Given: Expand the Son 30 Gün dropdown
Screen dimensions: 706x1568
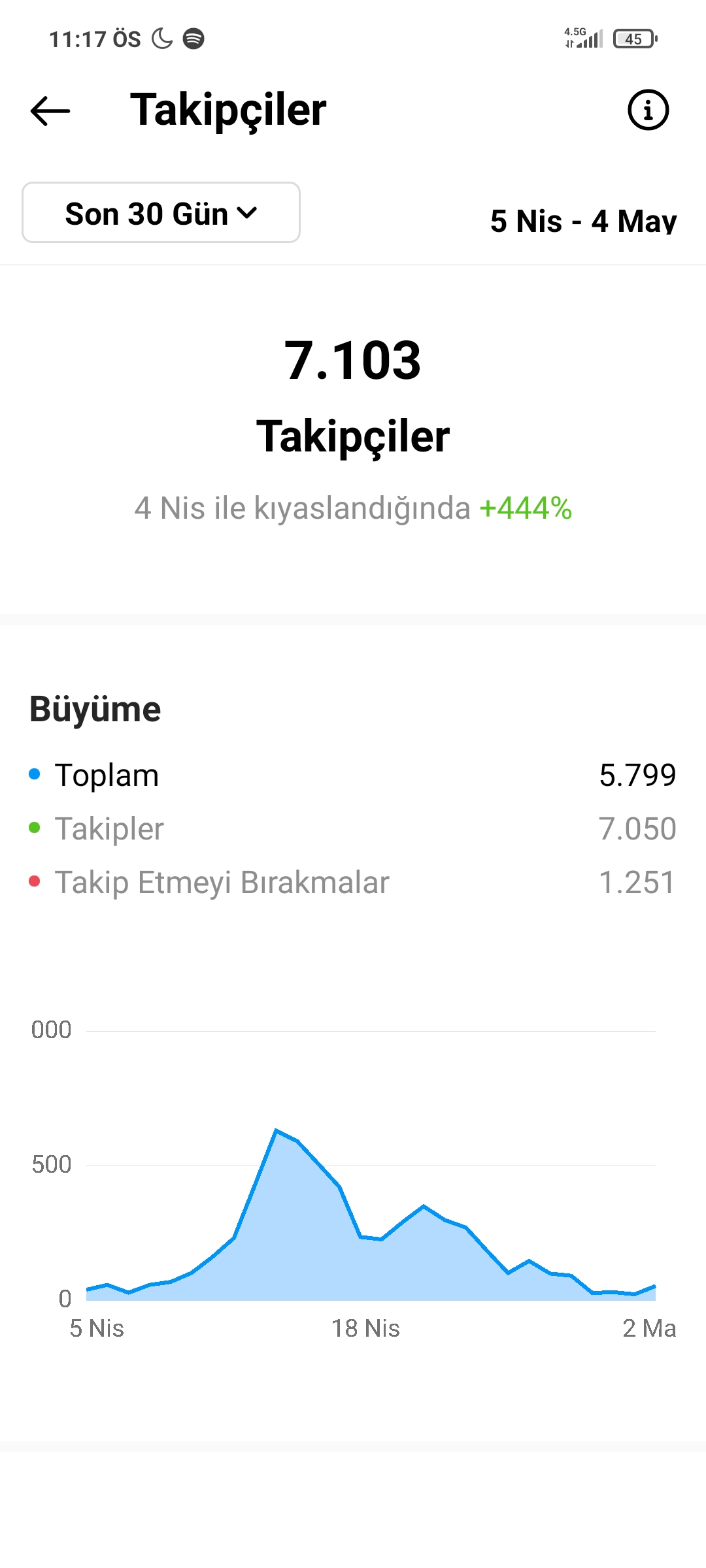Looking at the screenshot, I should point(161,212).
